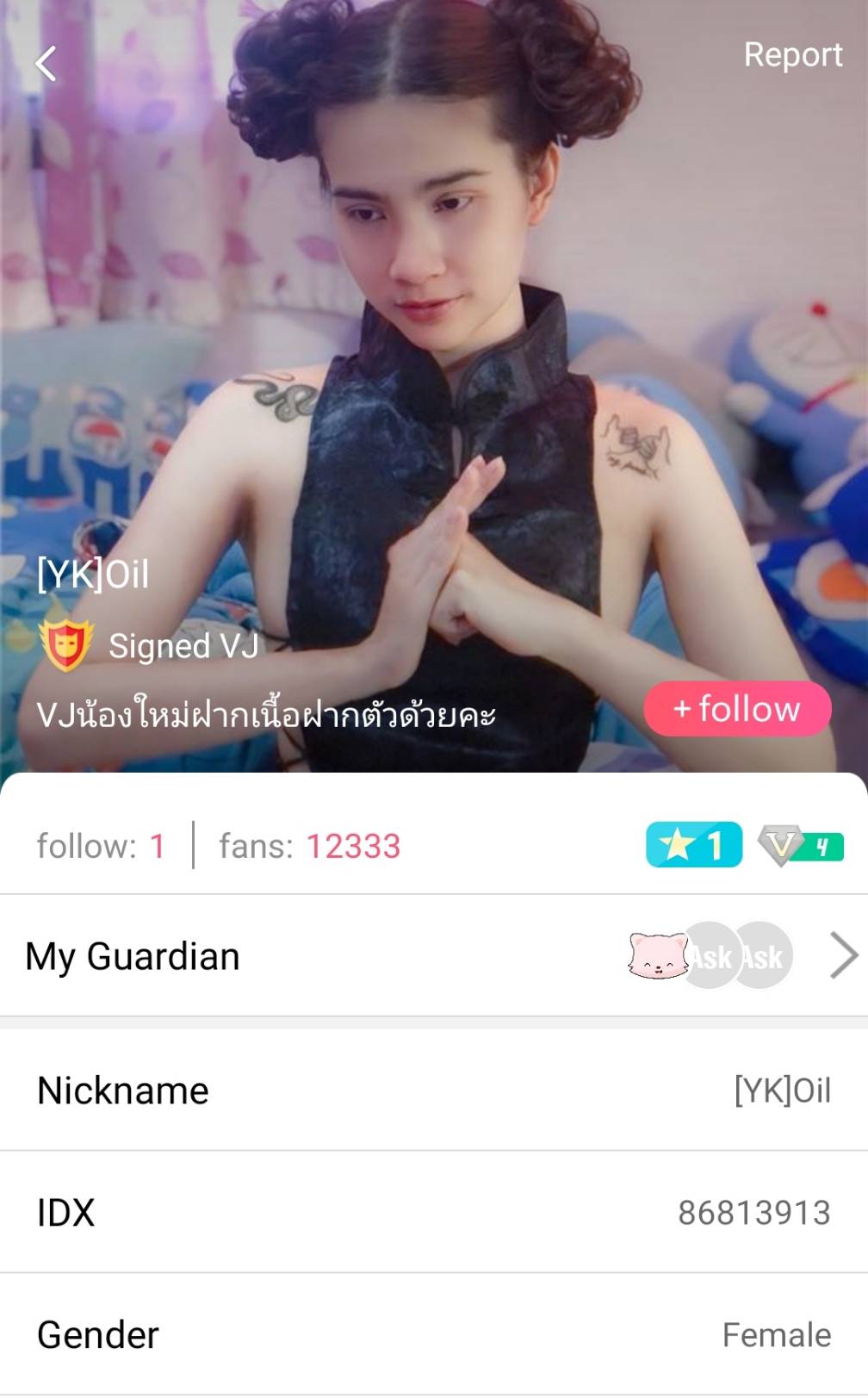Go back using the top-left arrow
868x1398 pixels.
46,63
